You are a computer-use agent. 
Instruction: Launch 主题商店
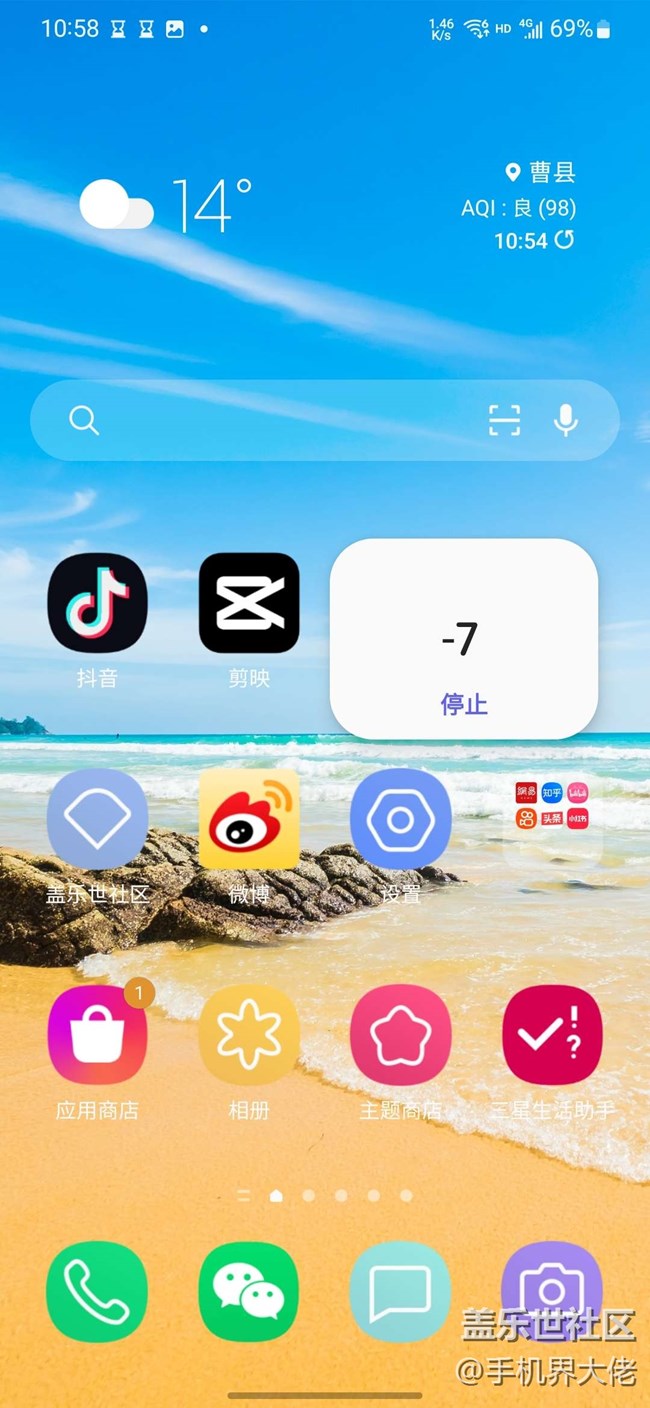pyautogui.click(x=400, y=1035)
